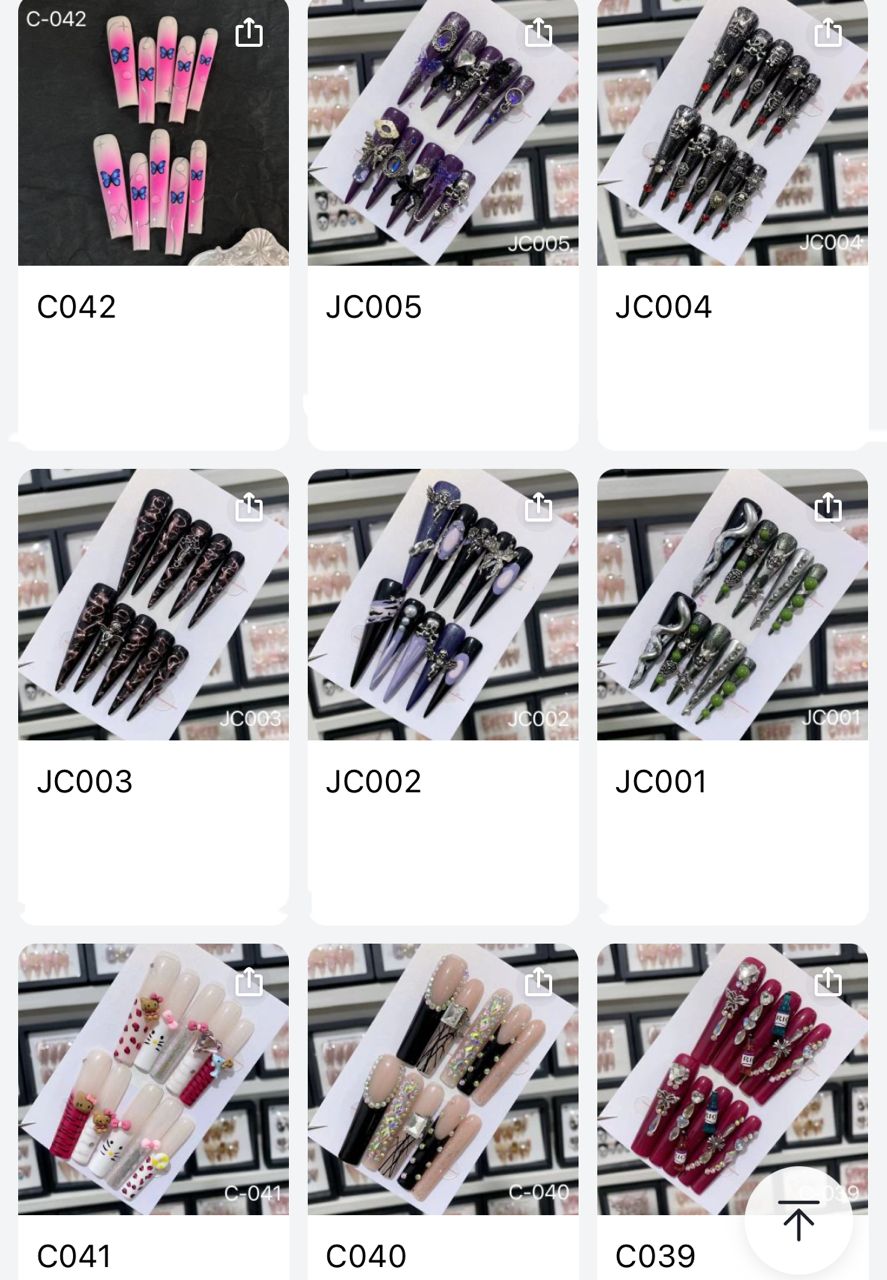
Task: Share the C040 product
Action: tap(538, 982)
